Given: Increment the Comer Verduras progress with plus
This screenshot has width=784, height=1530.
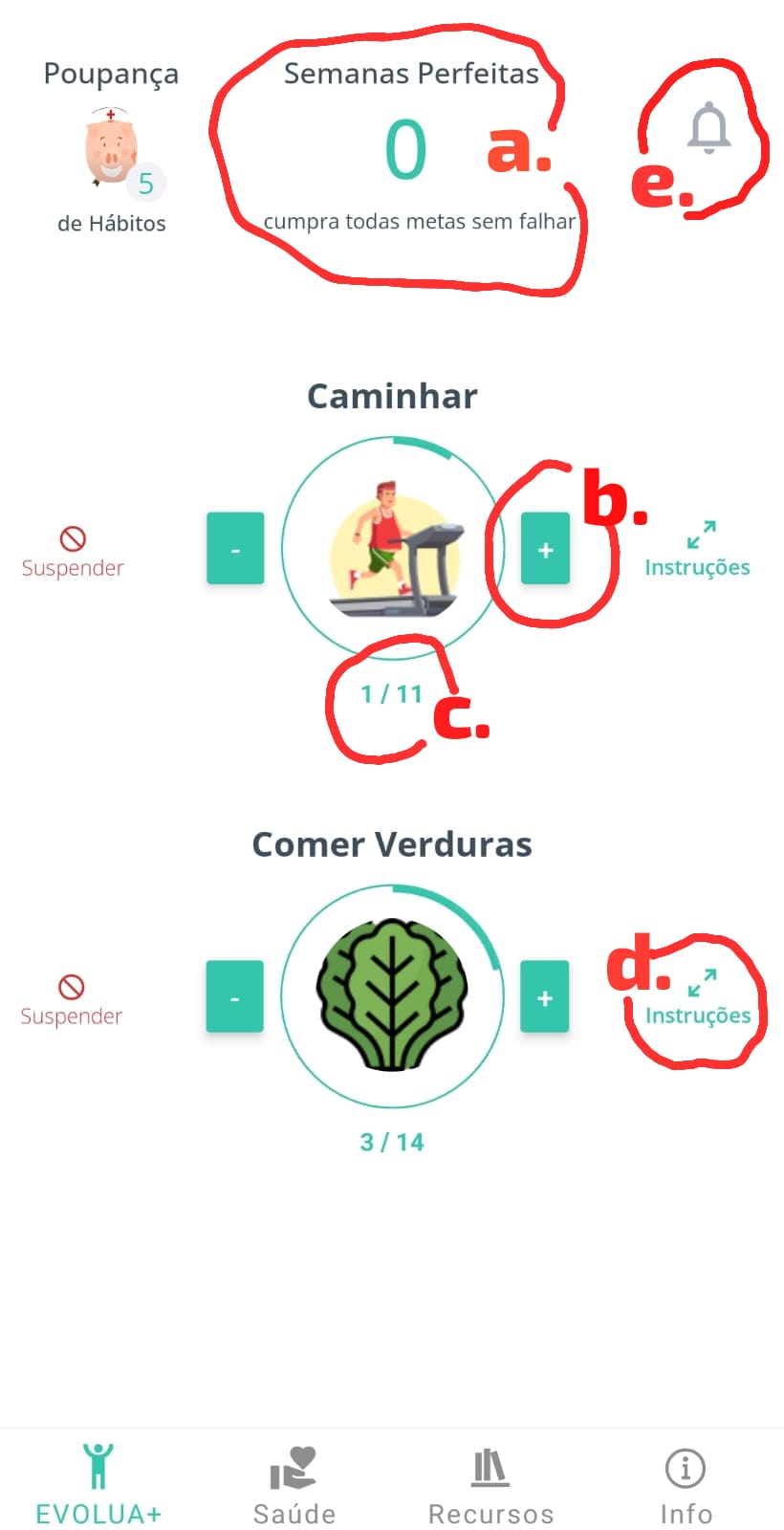Looking at the screenshot, I should click(x=544, y=996).
